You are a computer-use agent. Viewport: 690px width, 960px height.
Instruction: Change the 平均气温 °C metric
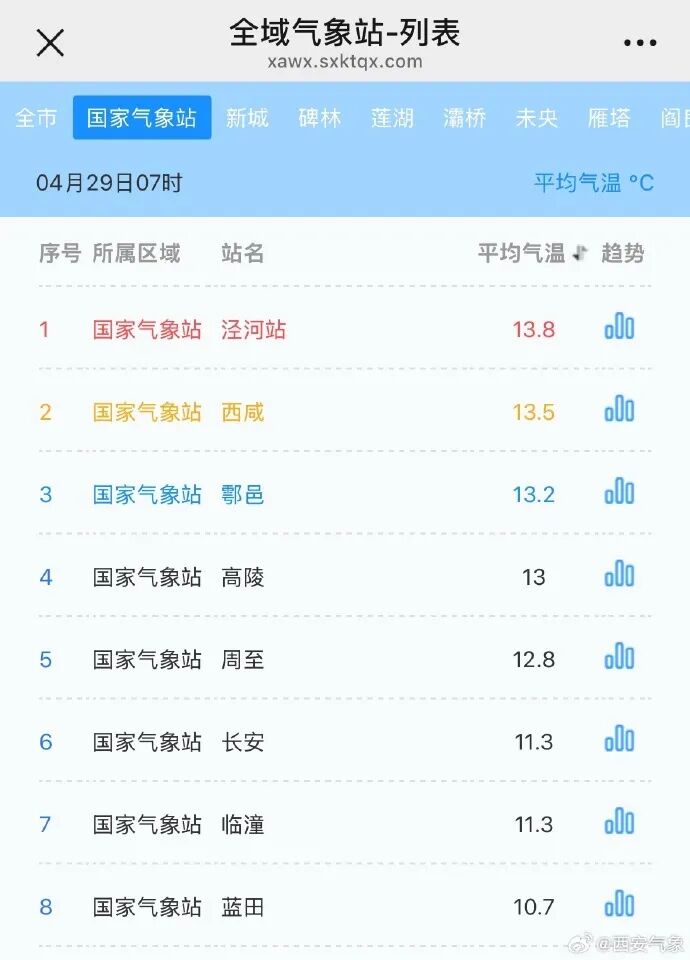pos(593,183)
